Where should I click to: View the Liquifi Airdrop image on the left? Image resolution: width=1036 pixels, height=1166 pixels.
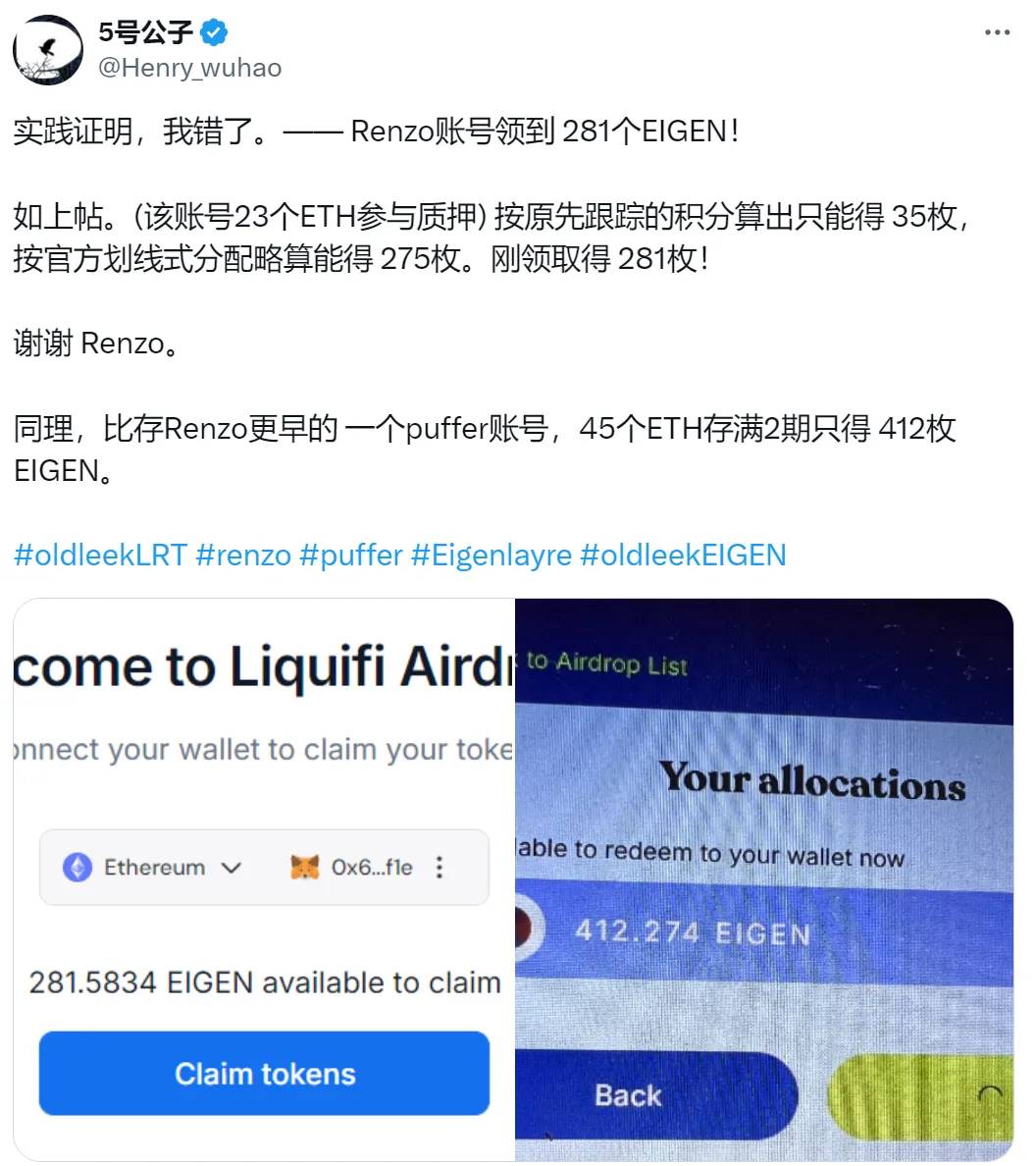coord(264,879)
